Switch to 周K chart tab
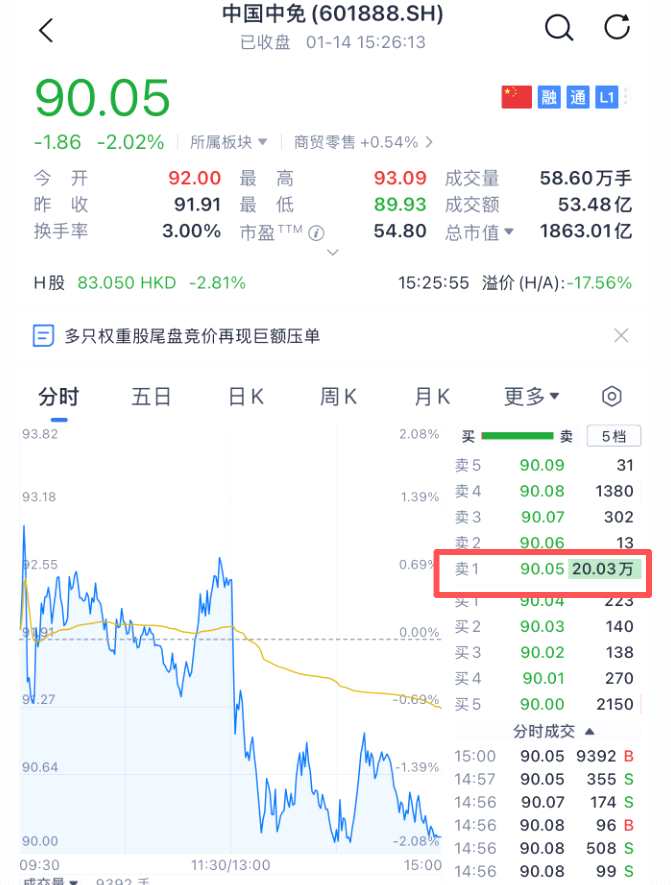This screenshot has height=885, width=671. (x=338, y=397)
